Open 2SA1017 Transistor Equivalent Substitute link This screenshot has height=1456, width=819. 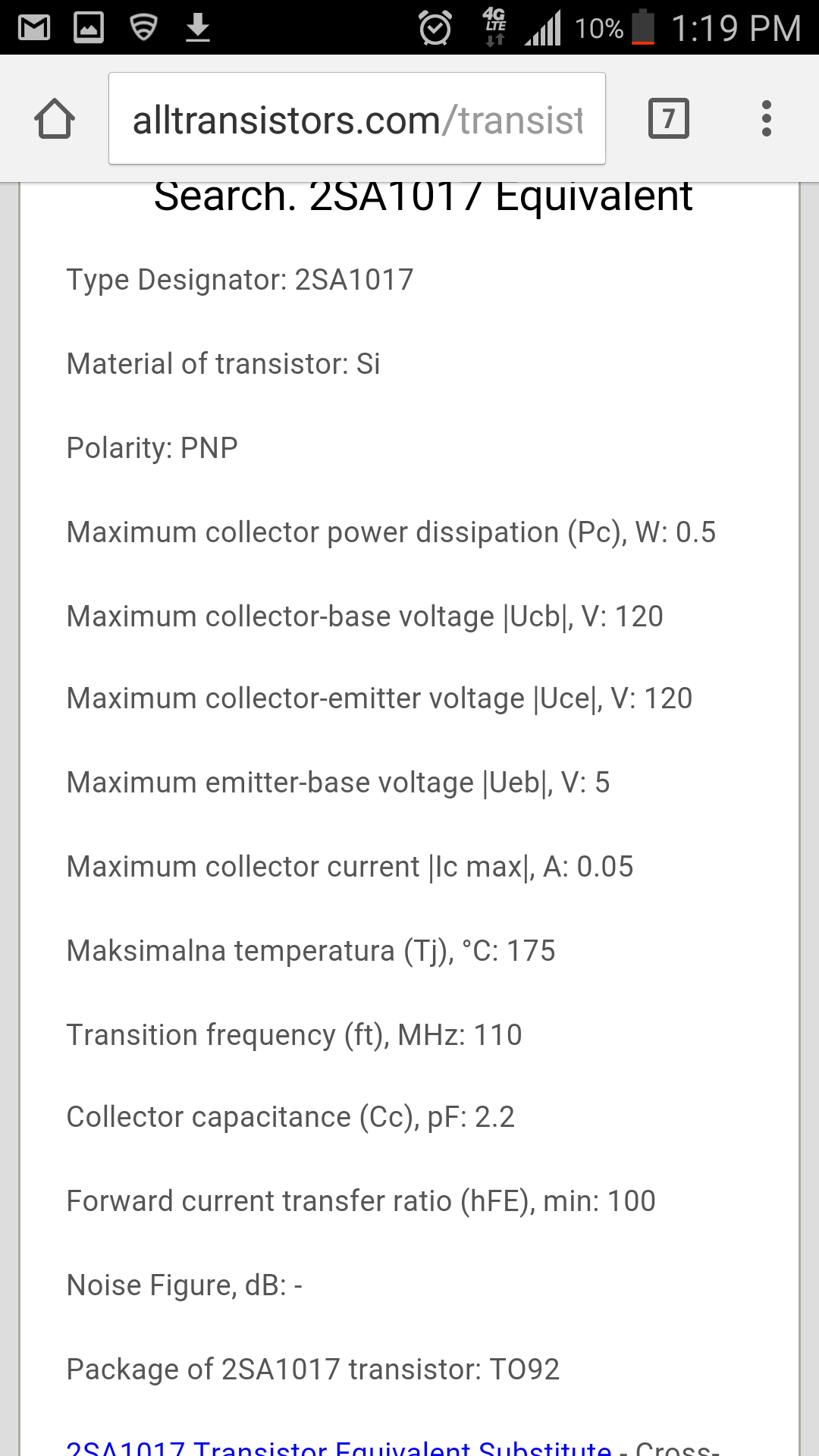click(x=339, y=1447)
